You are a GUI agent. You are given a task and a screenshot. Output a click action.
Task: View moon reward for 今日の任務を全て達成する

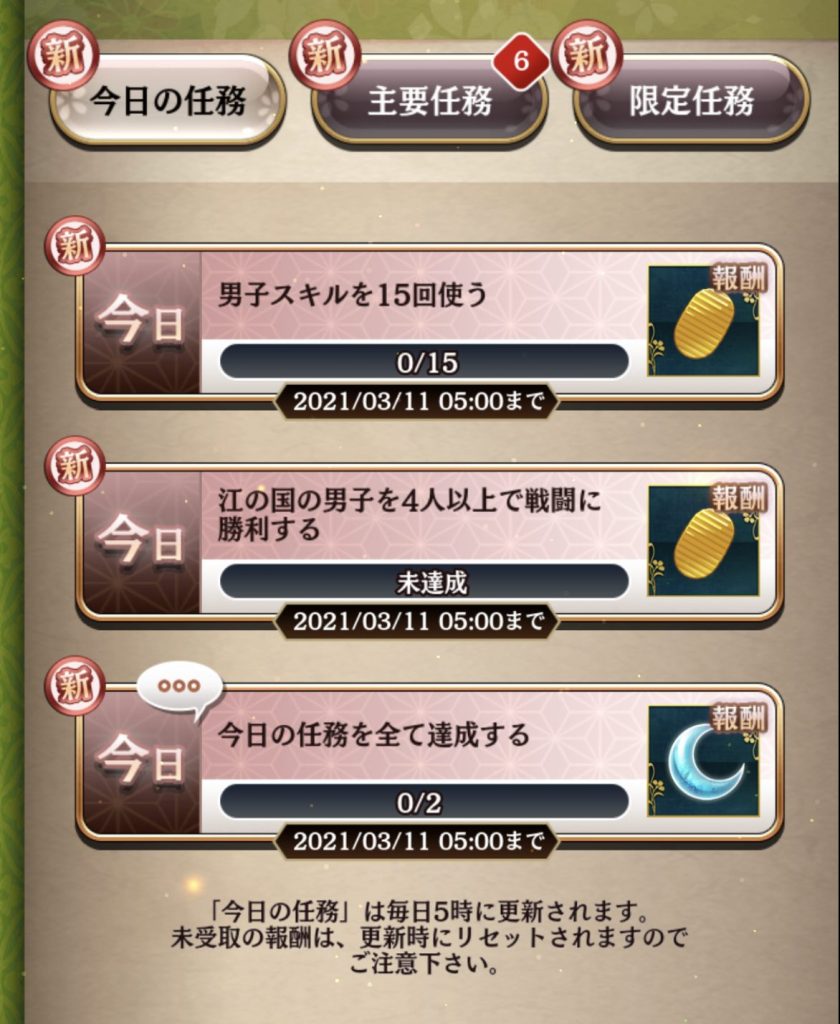[704, 760]
